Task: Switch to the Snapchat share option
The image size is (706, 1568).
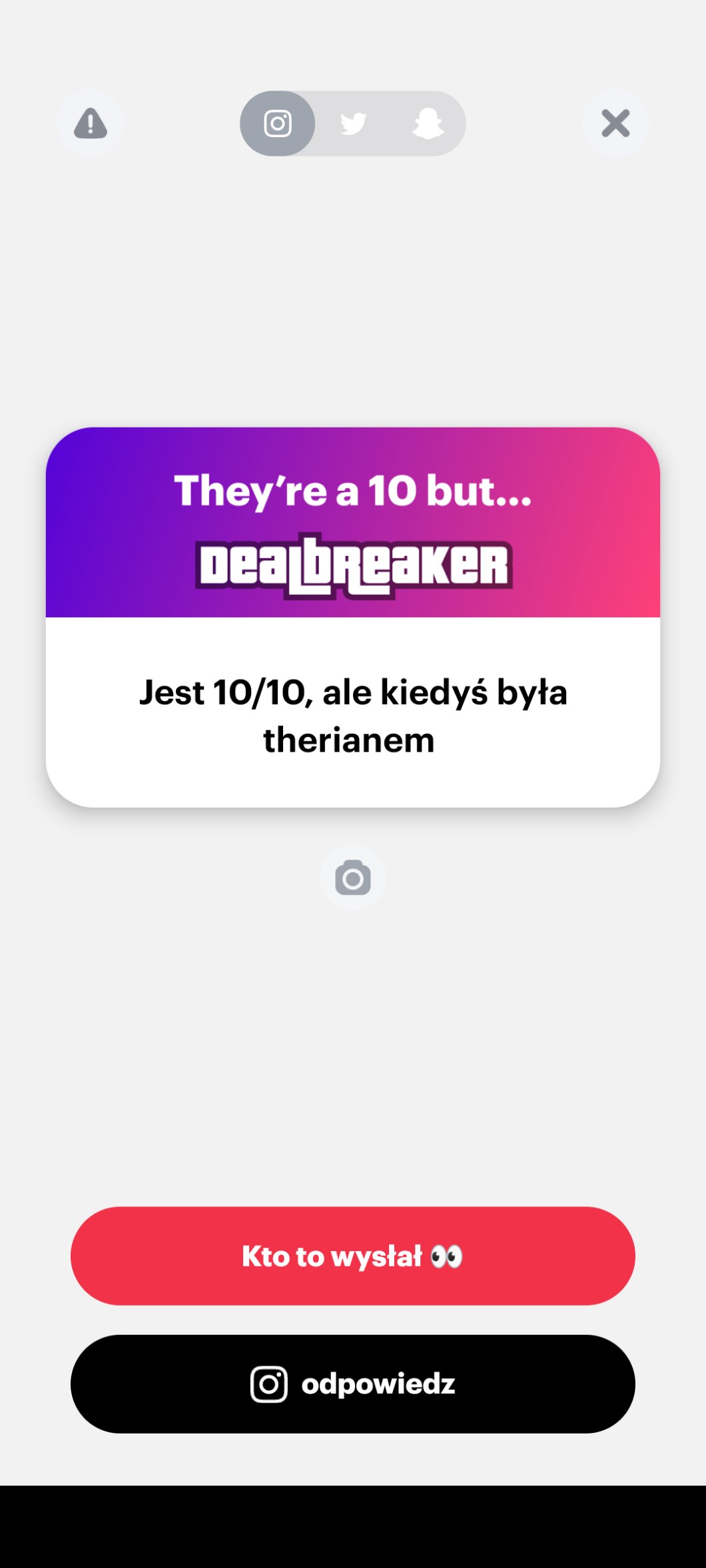Action: (428, 124)
